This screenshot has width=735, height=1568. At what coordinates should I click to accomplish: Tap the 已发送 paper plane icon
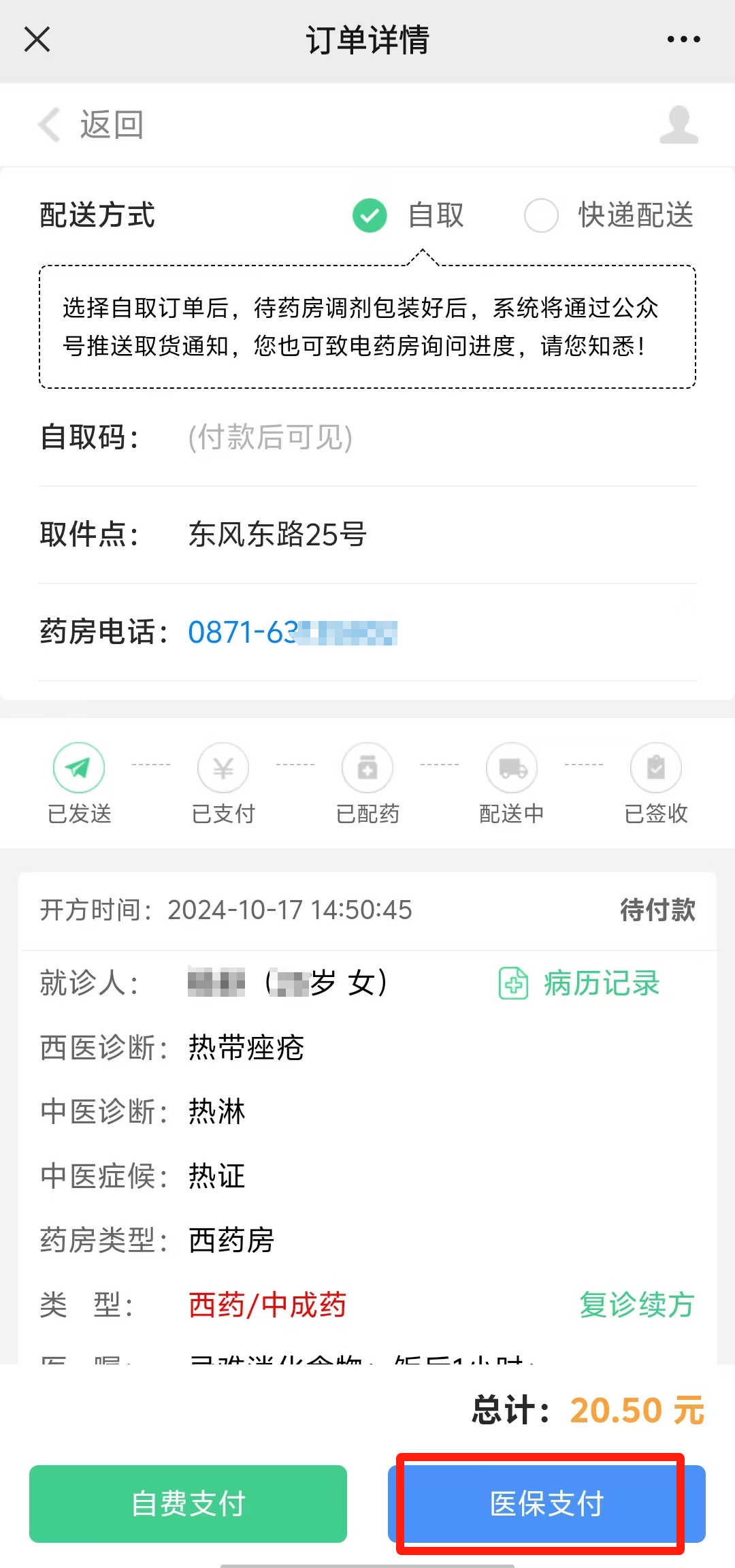point(78,767)
